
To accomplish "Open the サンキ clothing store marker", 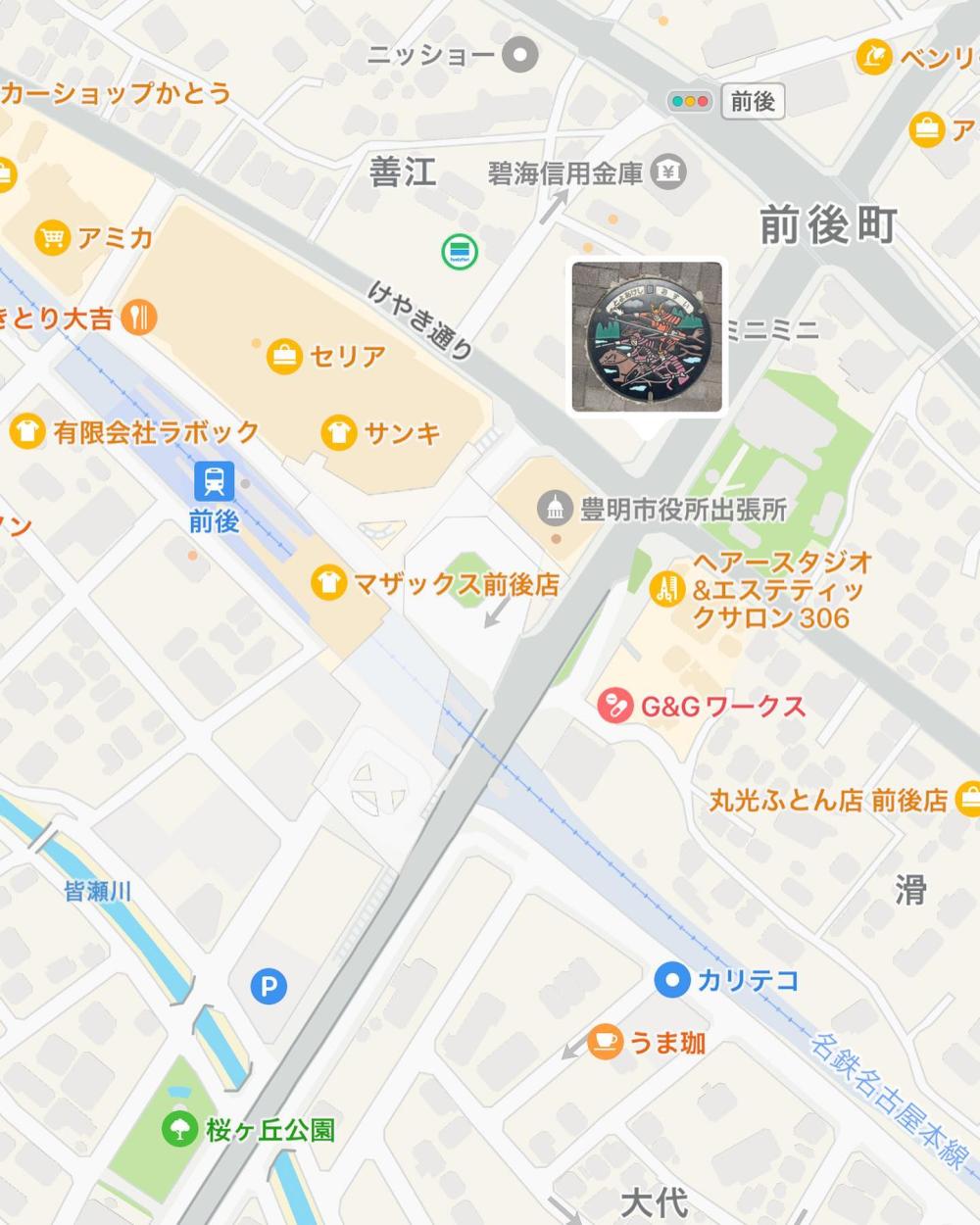I will coord(339,432).
